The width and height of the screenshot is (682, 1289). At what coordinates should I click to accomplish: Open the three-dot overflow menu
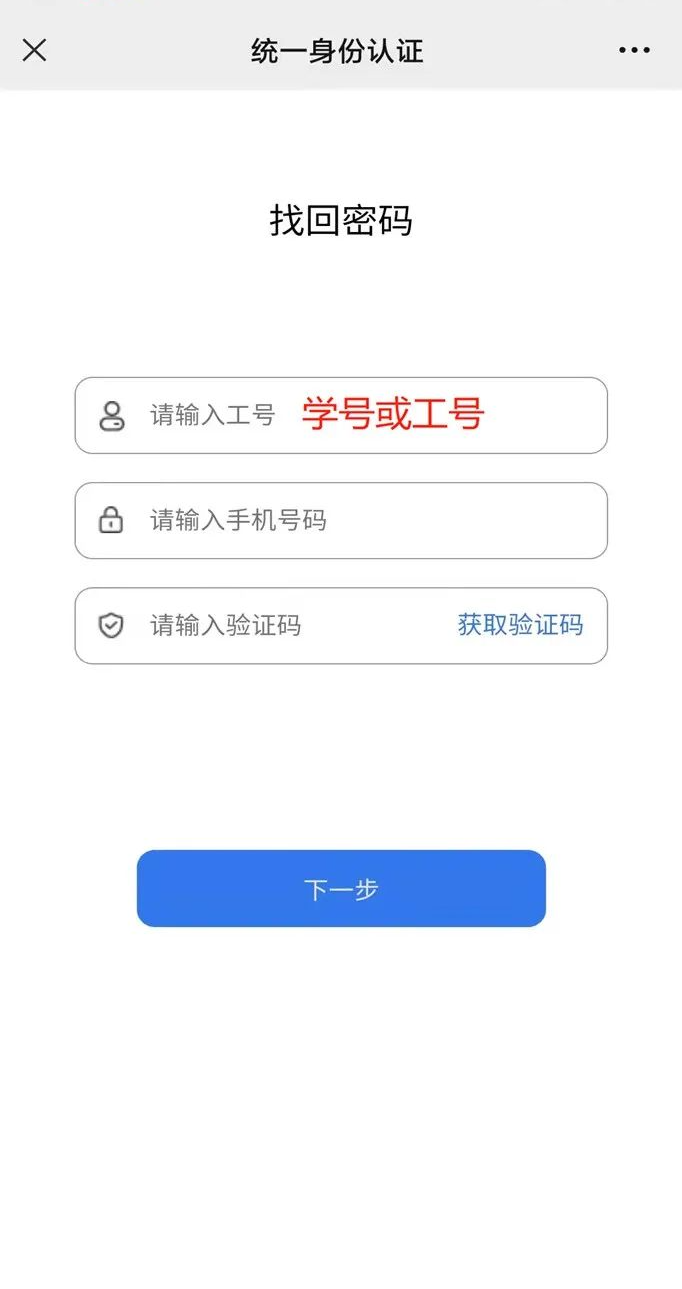click(x=634, y=50)
